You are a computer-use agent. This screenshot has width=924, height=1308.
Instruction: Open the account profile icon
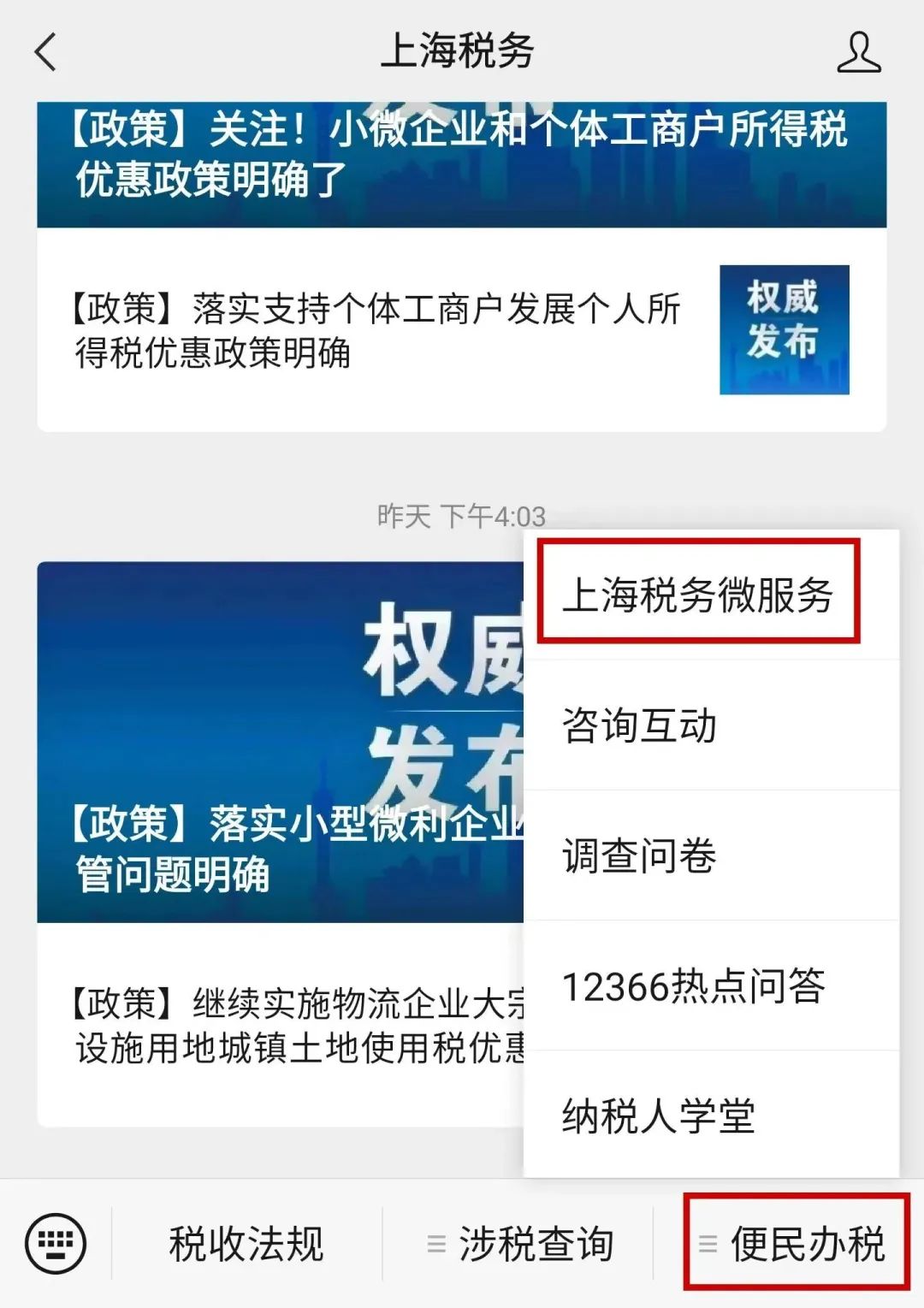point(858,52)
